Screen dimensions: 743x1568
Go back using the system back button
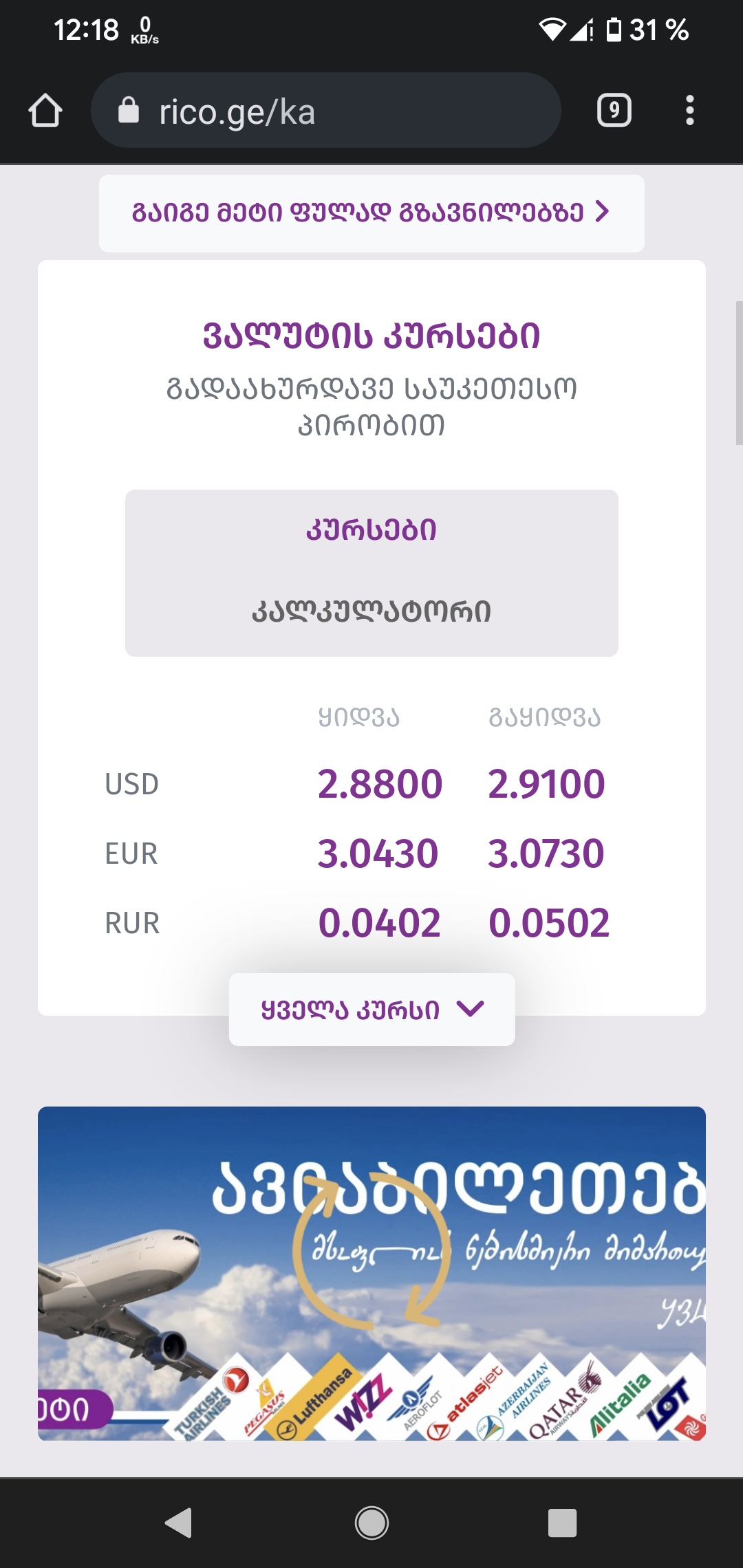179,1523
